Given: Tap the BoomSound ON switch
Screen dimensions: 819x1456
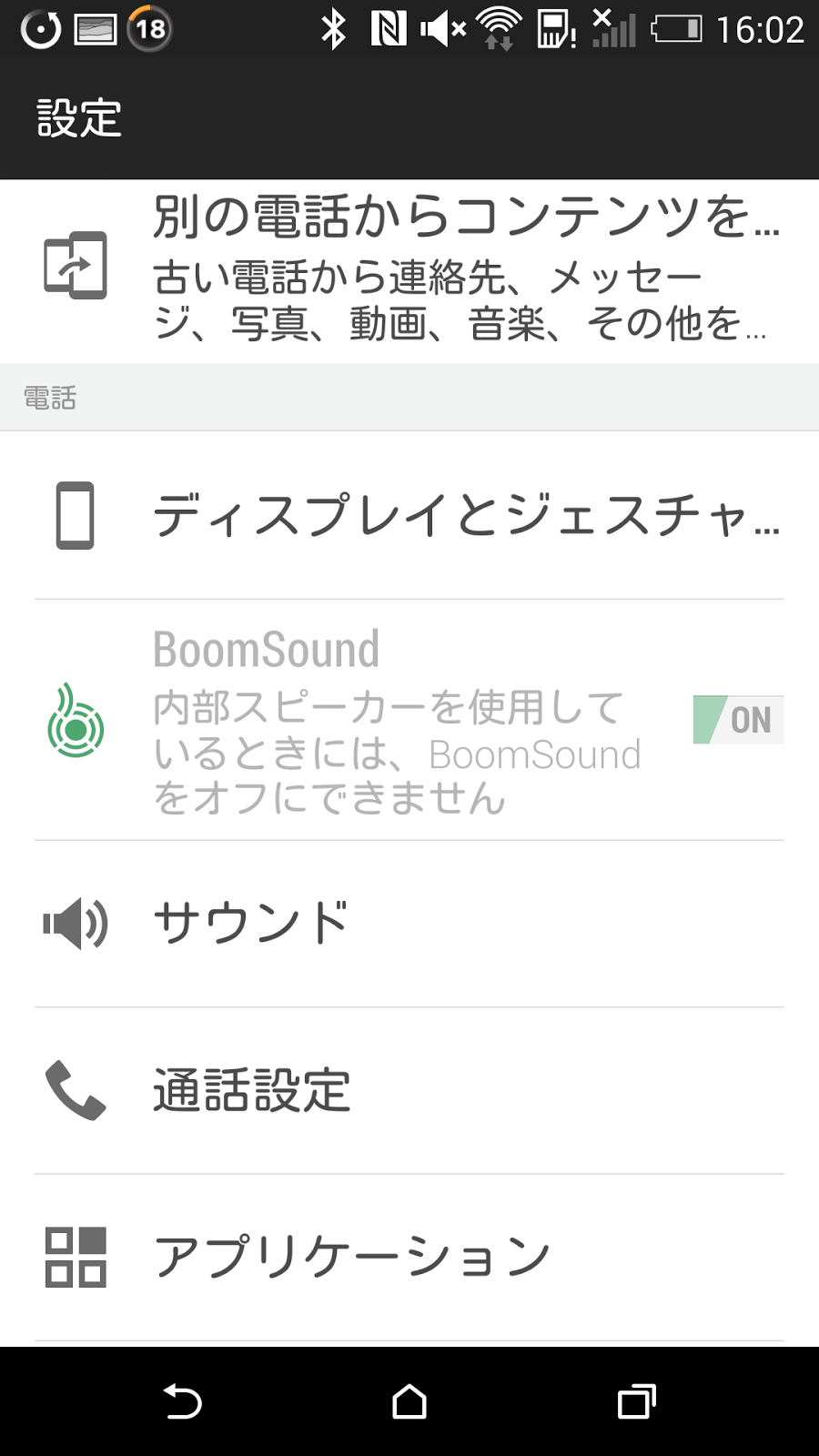Looking at the screenshot, I should coord(738,720).
